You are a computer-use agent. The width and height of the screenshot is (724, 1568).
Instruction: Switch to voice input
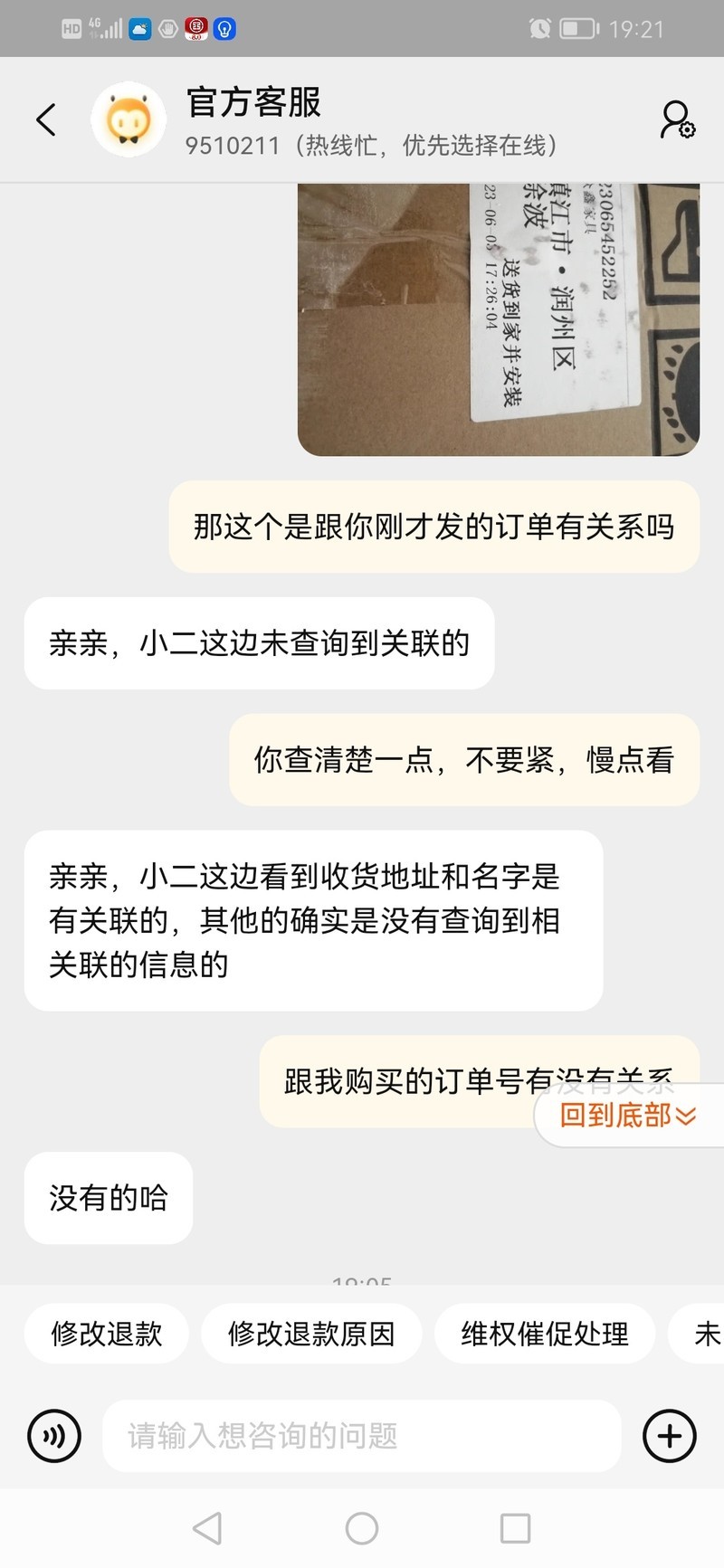point(54,1436)
